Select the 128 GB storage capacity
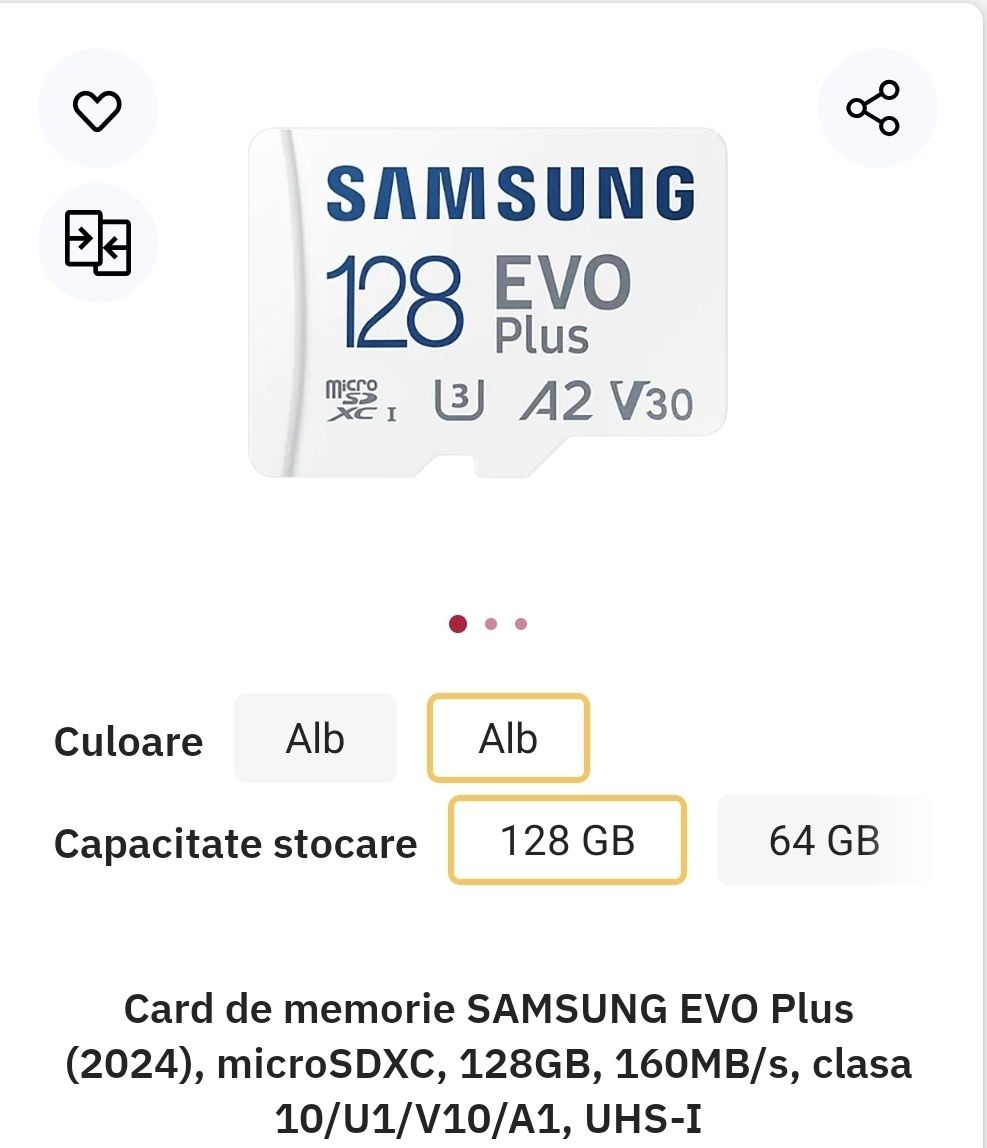This screenshot has height=1148, width=987. tap(567, 841)
